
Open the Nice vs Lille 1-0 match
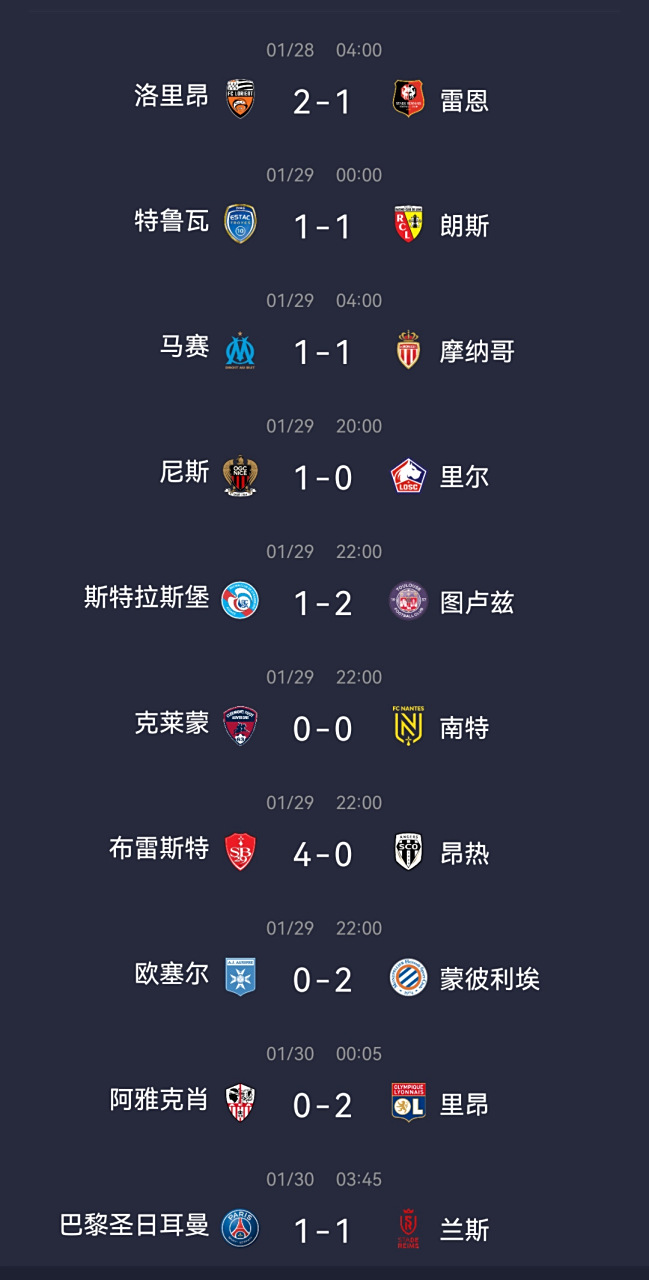tap(322, 477)
